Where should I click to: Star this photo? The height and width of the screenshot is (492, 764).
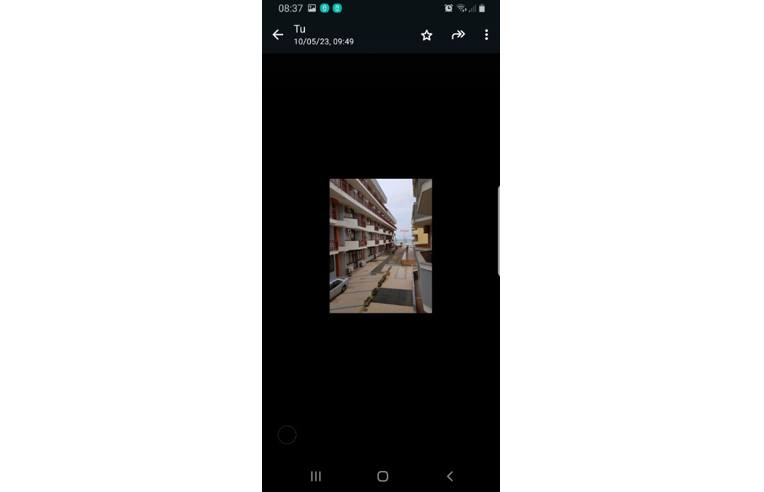point(427,35)
